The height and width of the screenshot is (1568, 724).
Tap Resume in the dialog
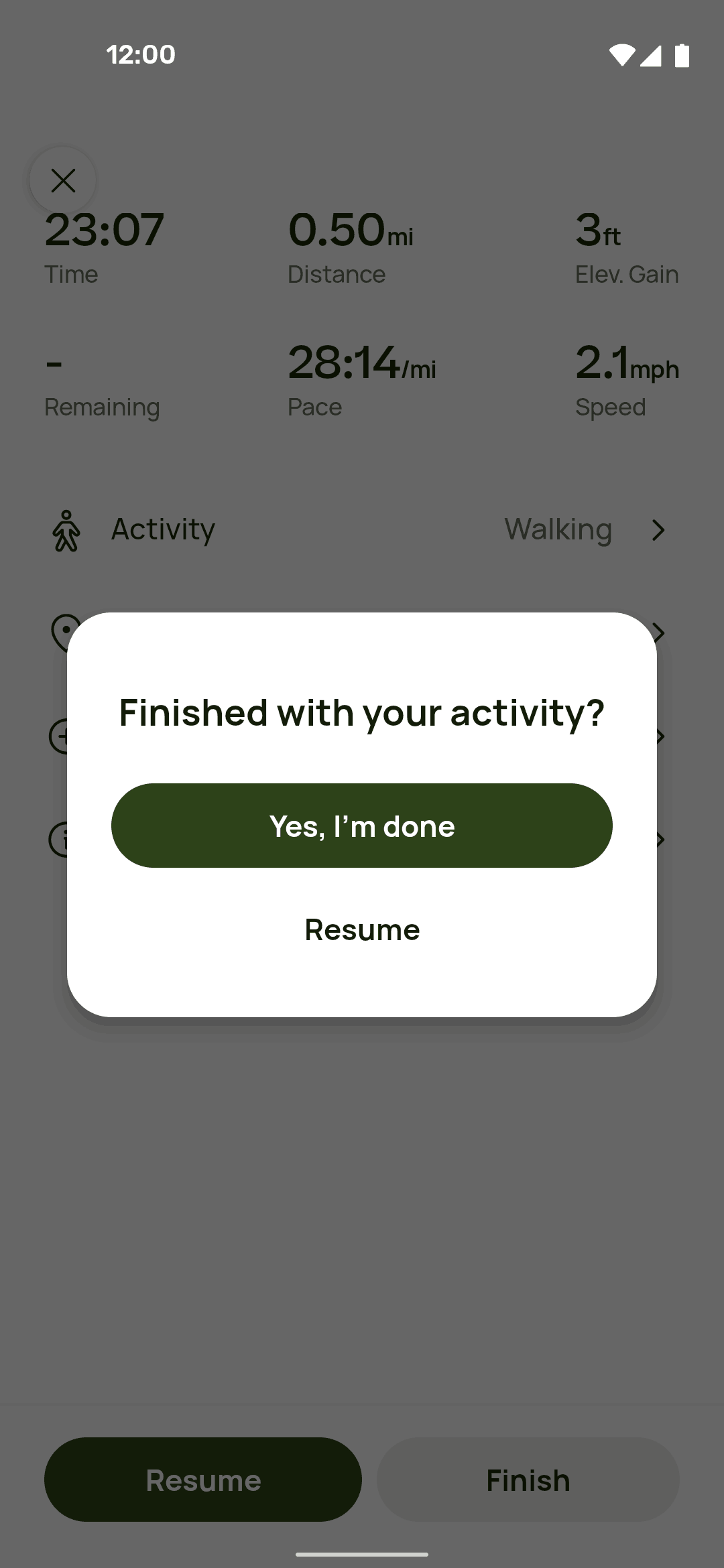tap(362, 929)
